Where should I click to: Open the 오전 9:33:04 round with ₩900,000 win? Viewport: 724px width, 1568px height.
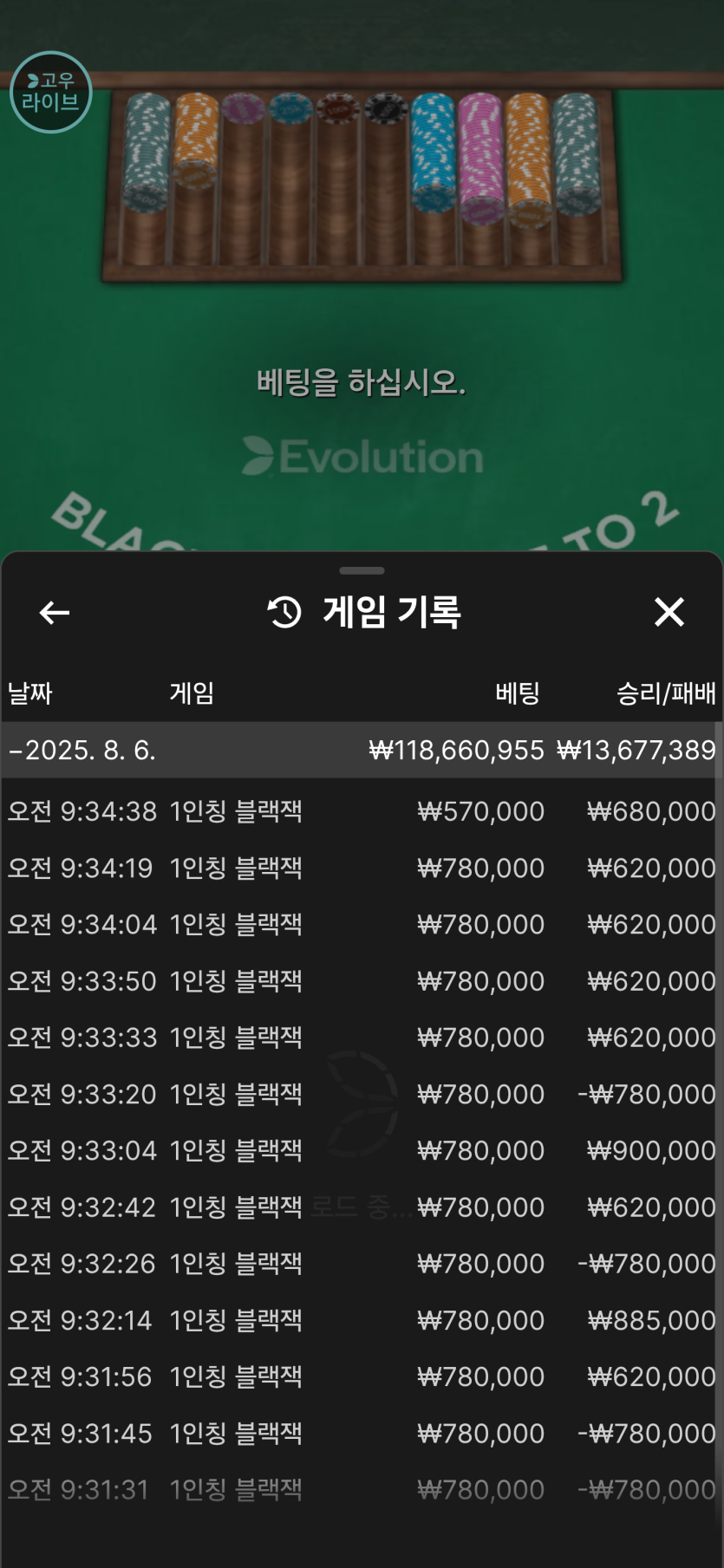(x=362, y=1151)
